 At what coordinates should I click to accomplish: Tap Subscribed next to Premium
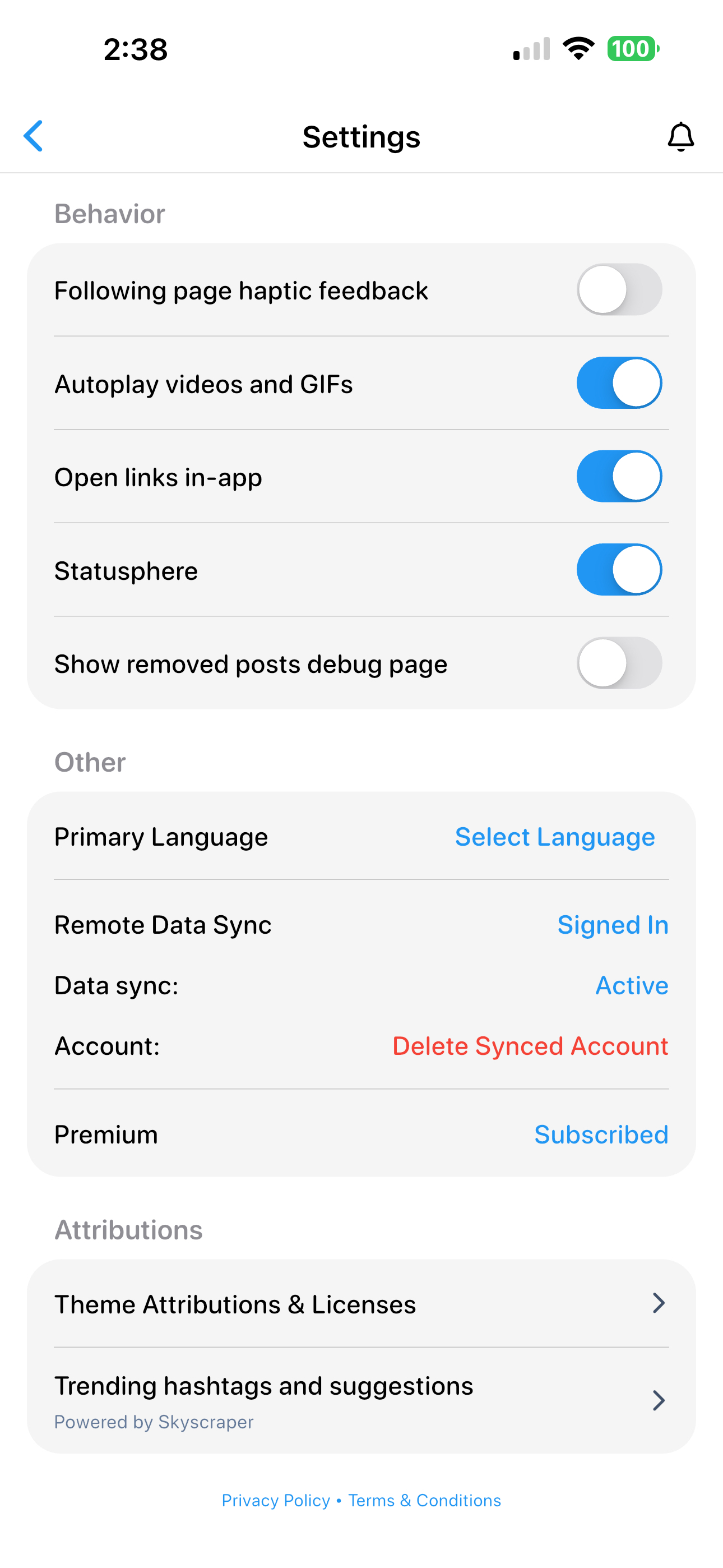click(x=601, y=1135)
